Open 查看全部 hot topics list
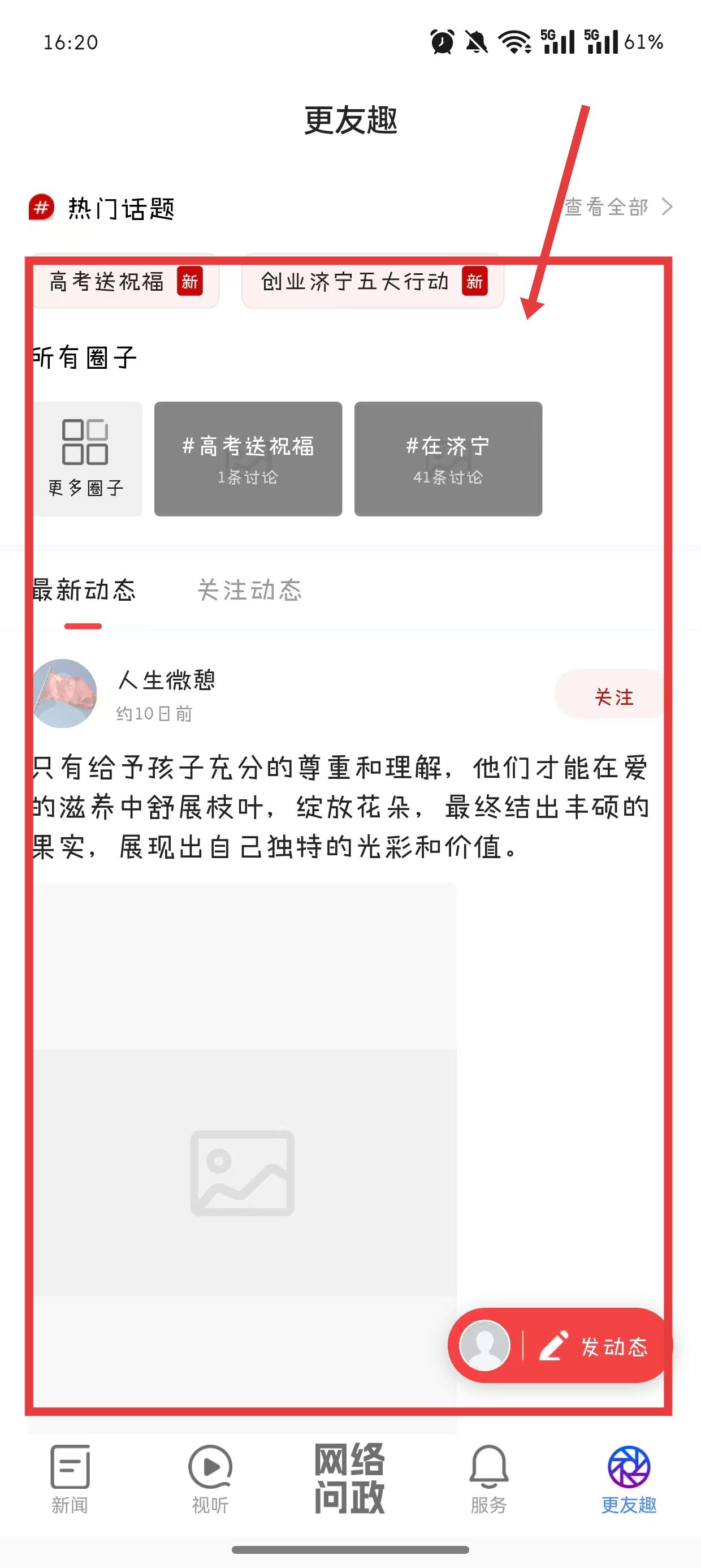Image resolution: width=701 pixels, height=1568 pixels. point(617,207)
